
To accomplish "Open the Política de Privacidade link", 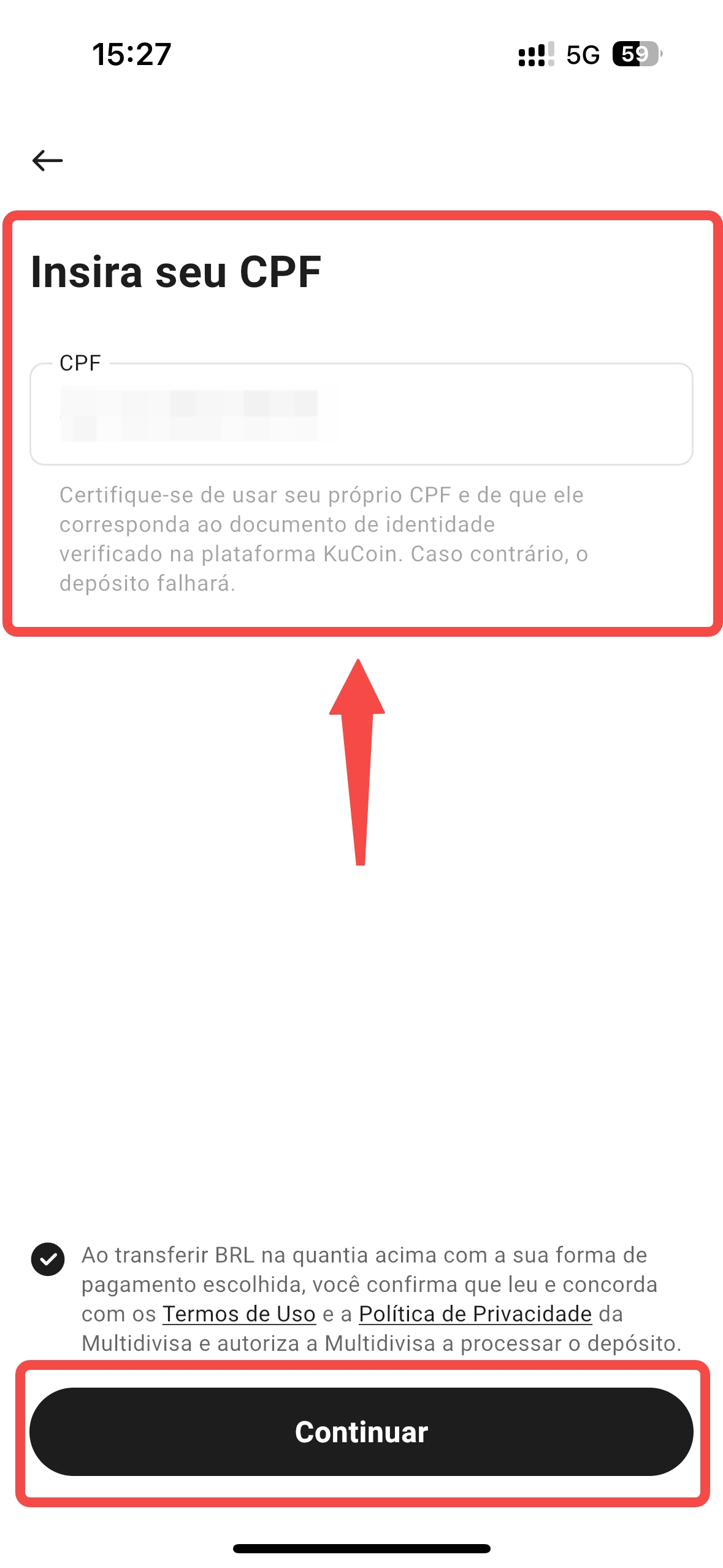I will [475, 1314].
